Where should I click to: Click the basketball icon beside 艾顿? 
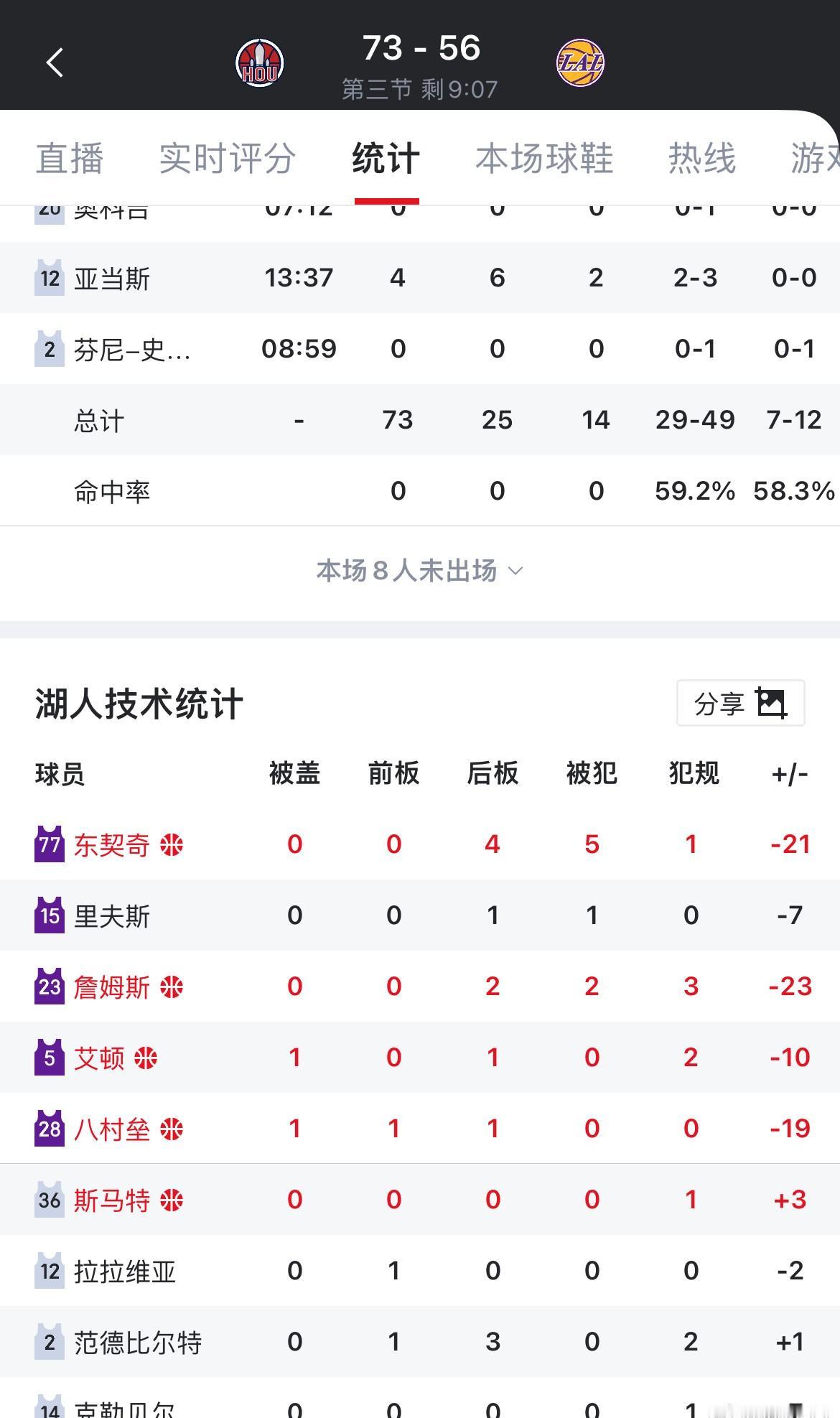point(147,1058)
